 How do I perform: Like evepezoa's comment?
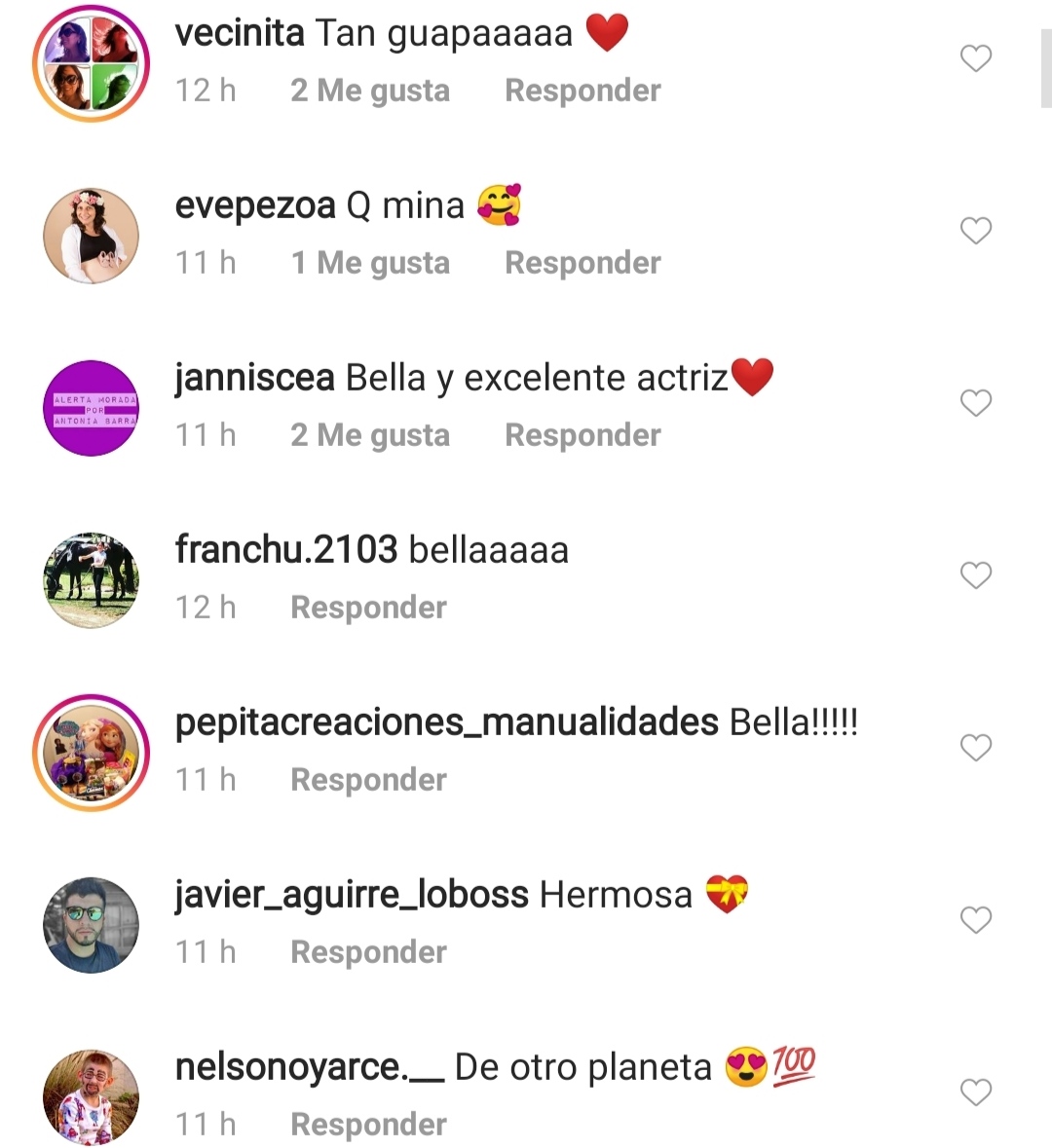(x=975, y=231)
